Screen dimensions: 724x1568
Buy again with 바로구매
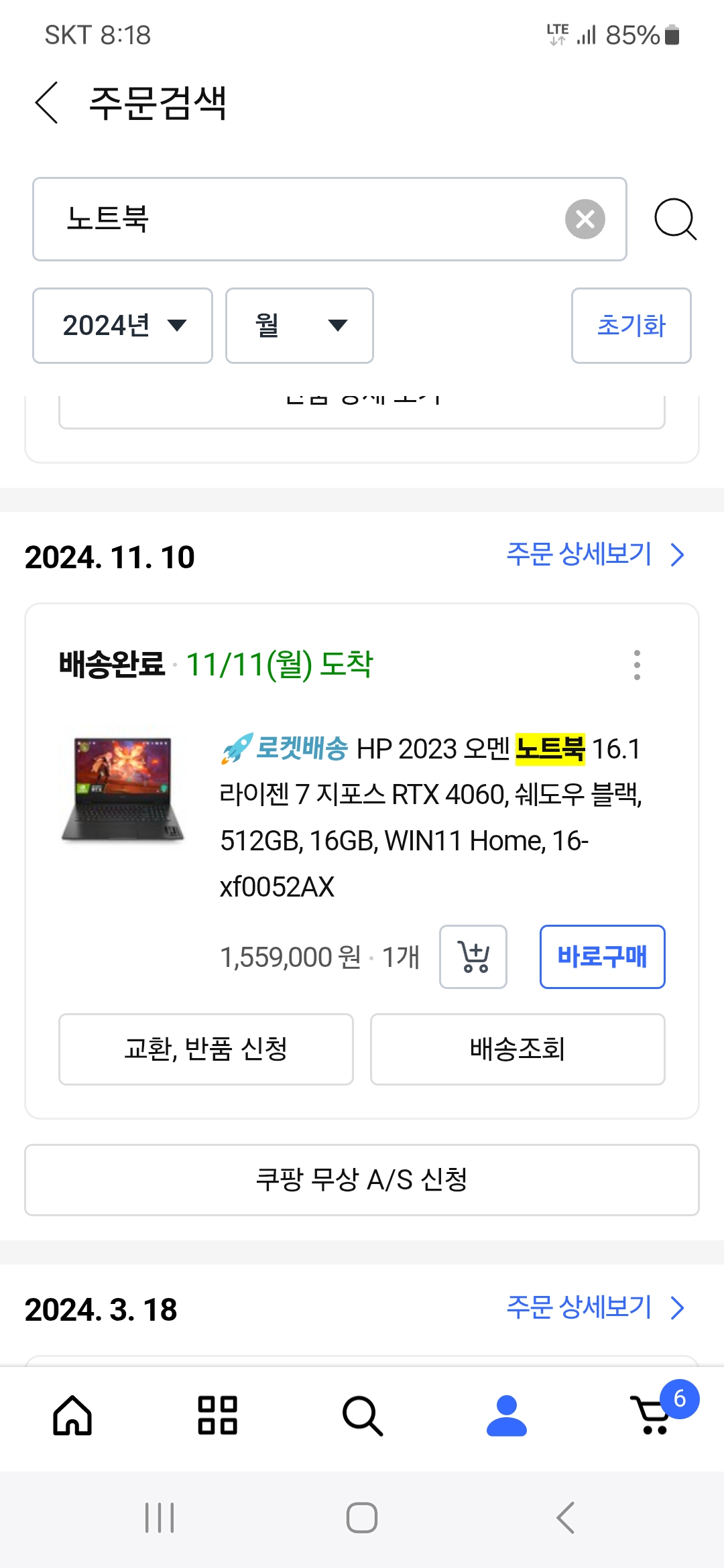[603, 957]
